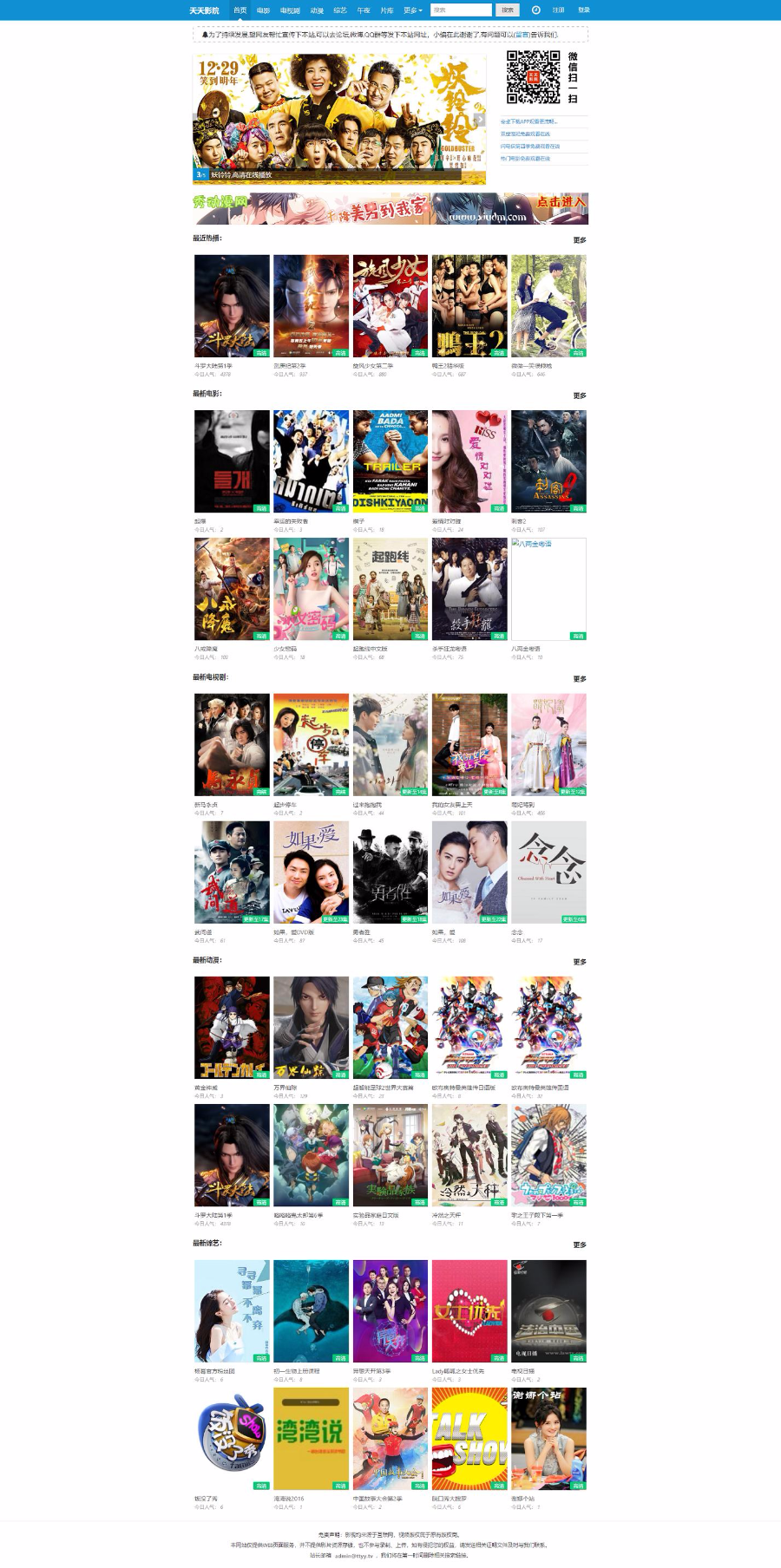The height and width of the screenshot is (1568, 781).
Task: Open the 妖铃铃 featured banner
Action: 340,117
